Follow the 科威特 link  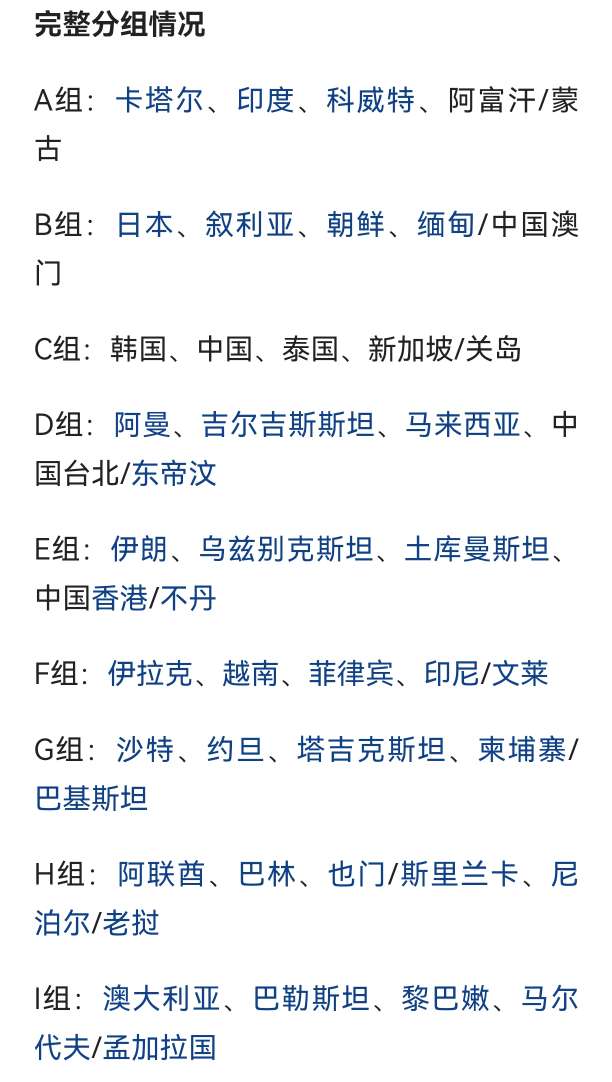(370, 101)
